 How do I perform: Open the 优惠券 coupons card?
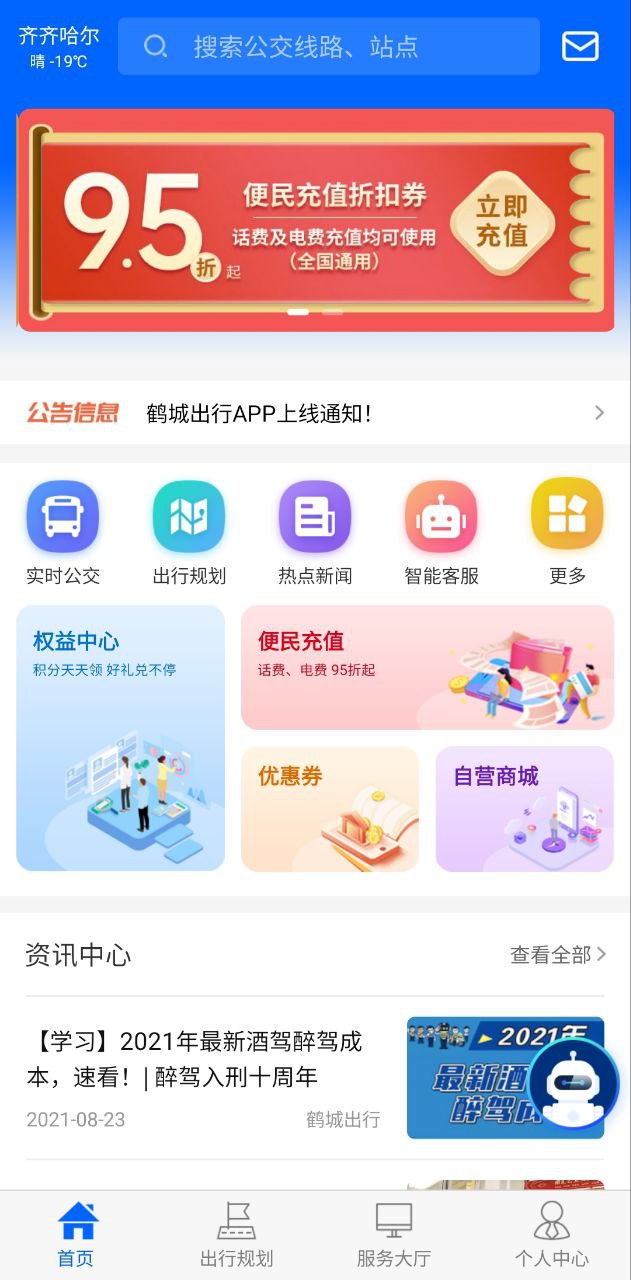pyautogui.click(x=330, y=808)
